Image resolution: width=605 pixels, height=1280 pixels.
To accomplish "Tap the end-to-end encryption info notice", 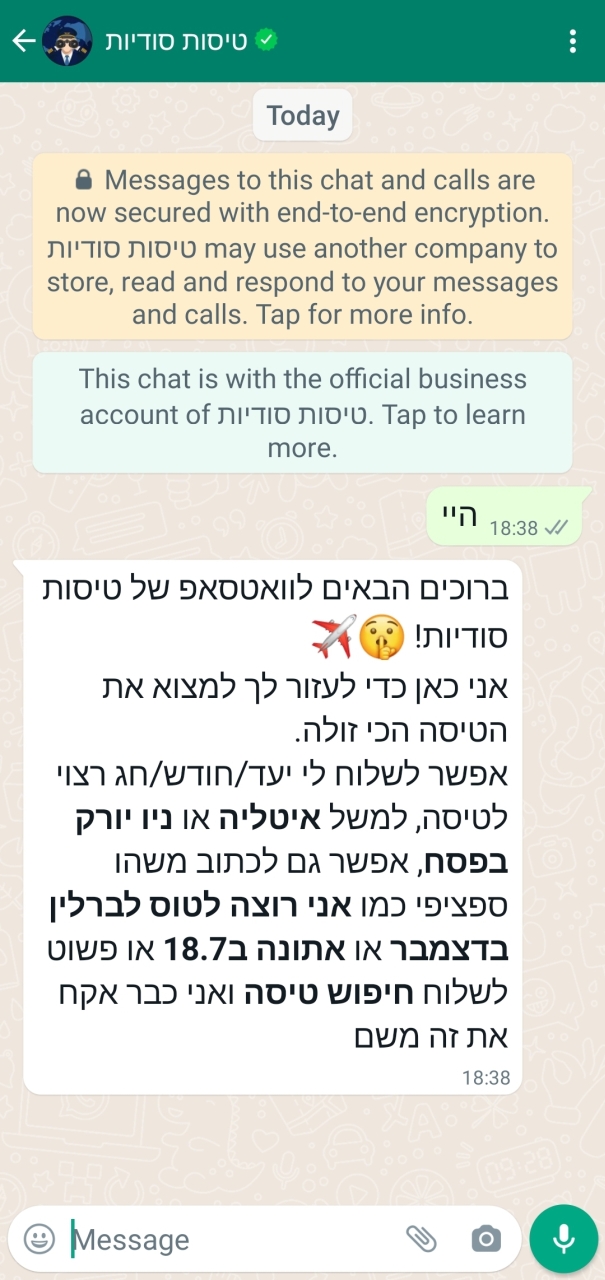I will pos(302,248).
